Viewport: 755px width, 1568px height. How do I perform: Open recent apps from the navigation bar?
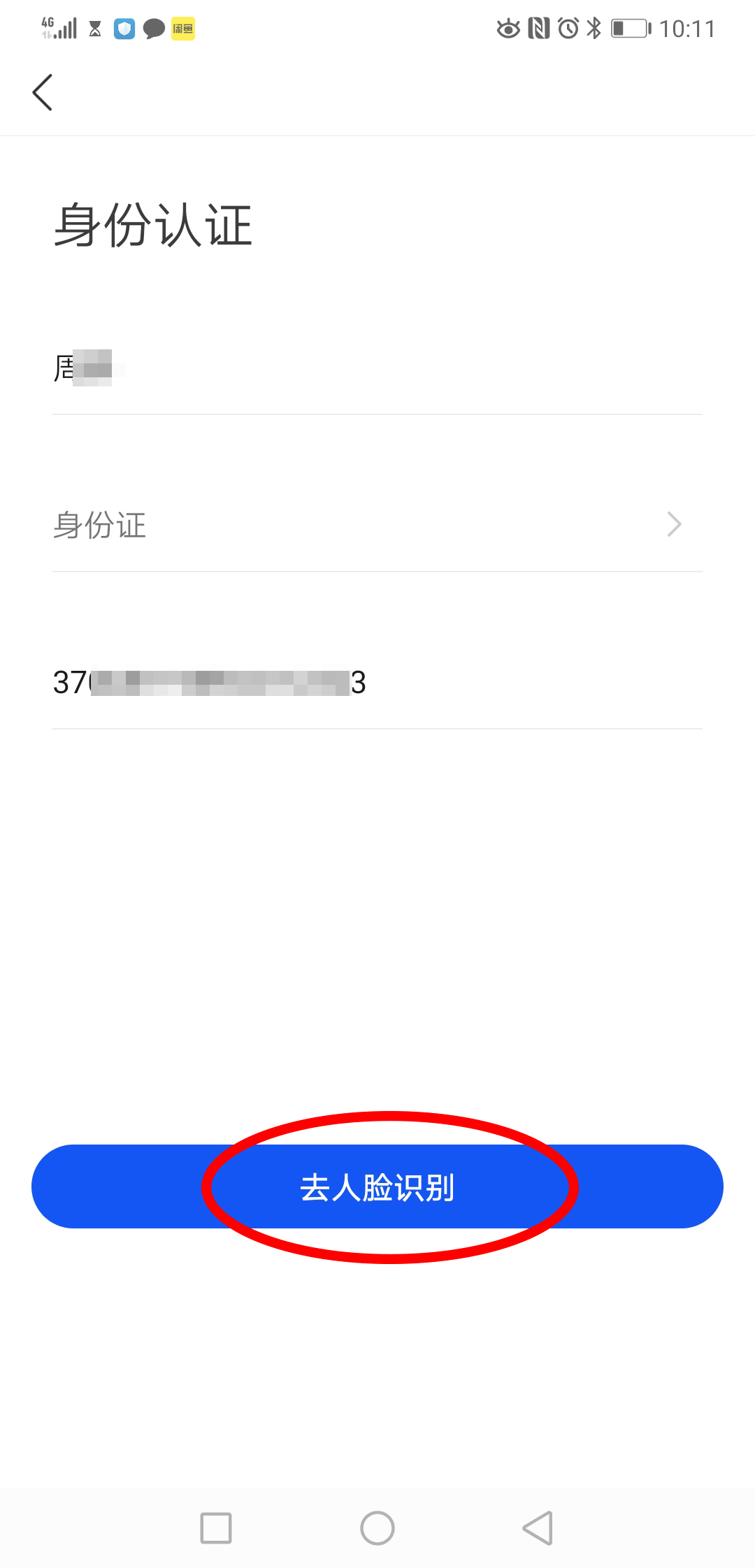click(x=216, y=1528)
